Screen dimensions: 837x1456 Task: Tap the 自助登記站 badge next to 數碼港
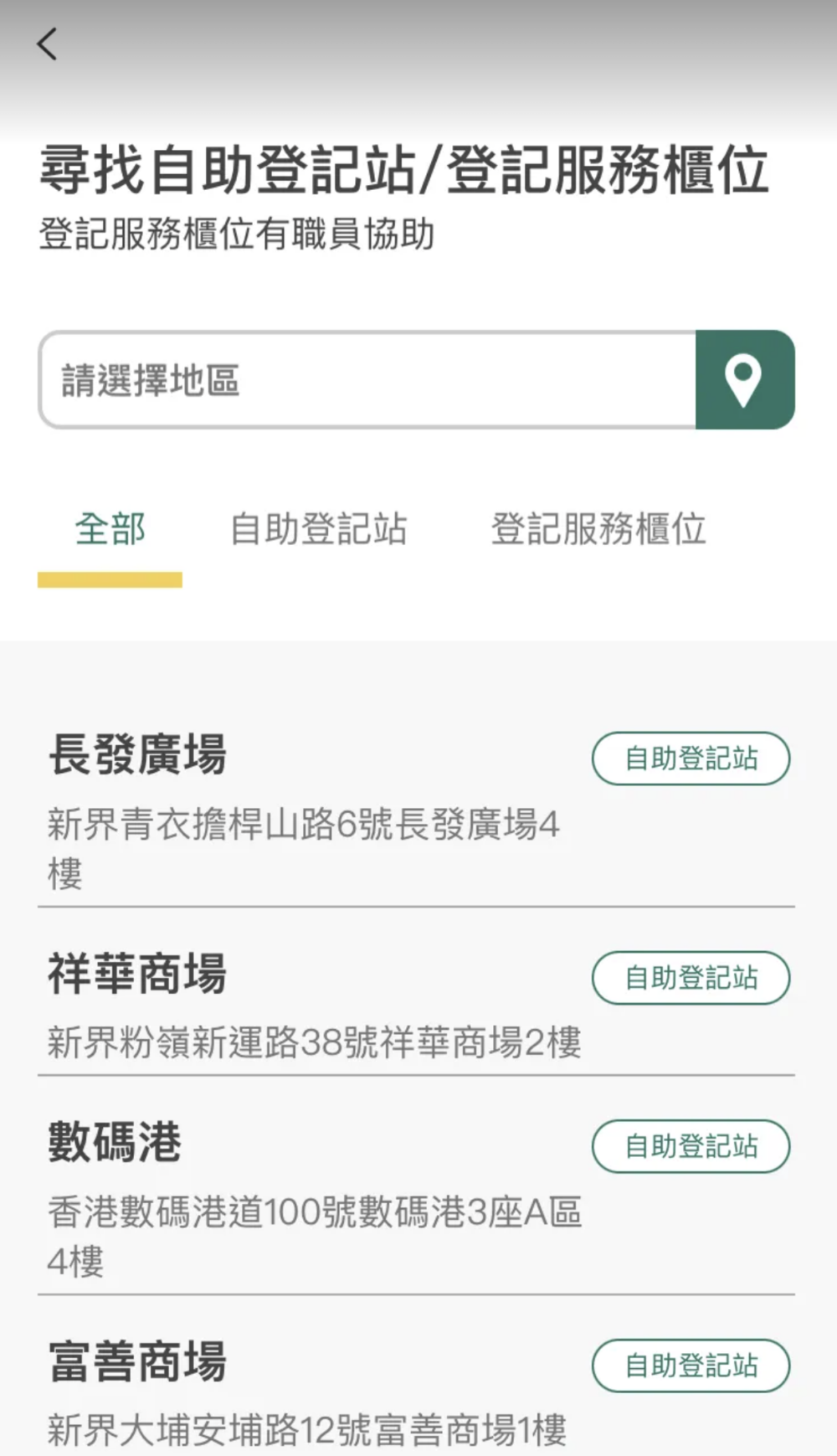(690, 1145)
